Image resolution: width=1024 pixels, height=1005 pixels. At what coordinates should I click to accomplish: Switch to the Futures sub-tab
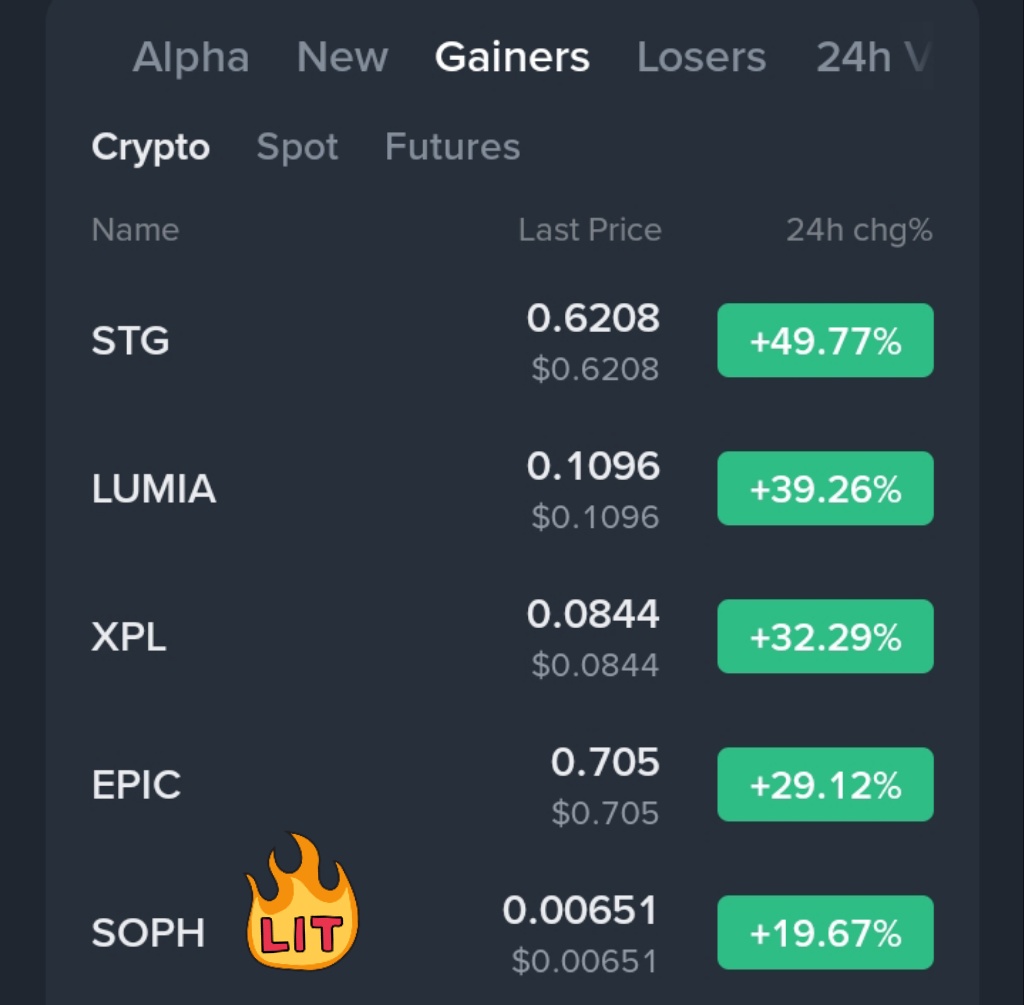[453, 147]
